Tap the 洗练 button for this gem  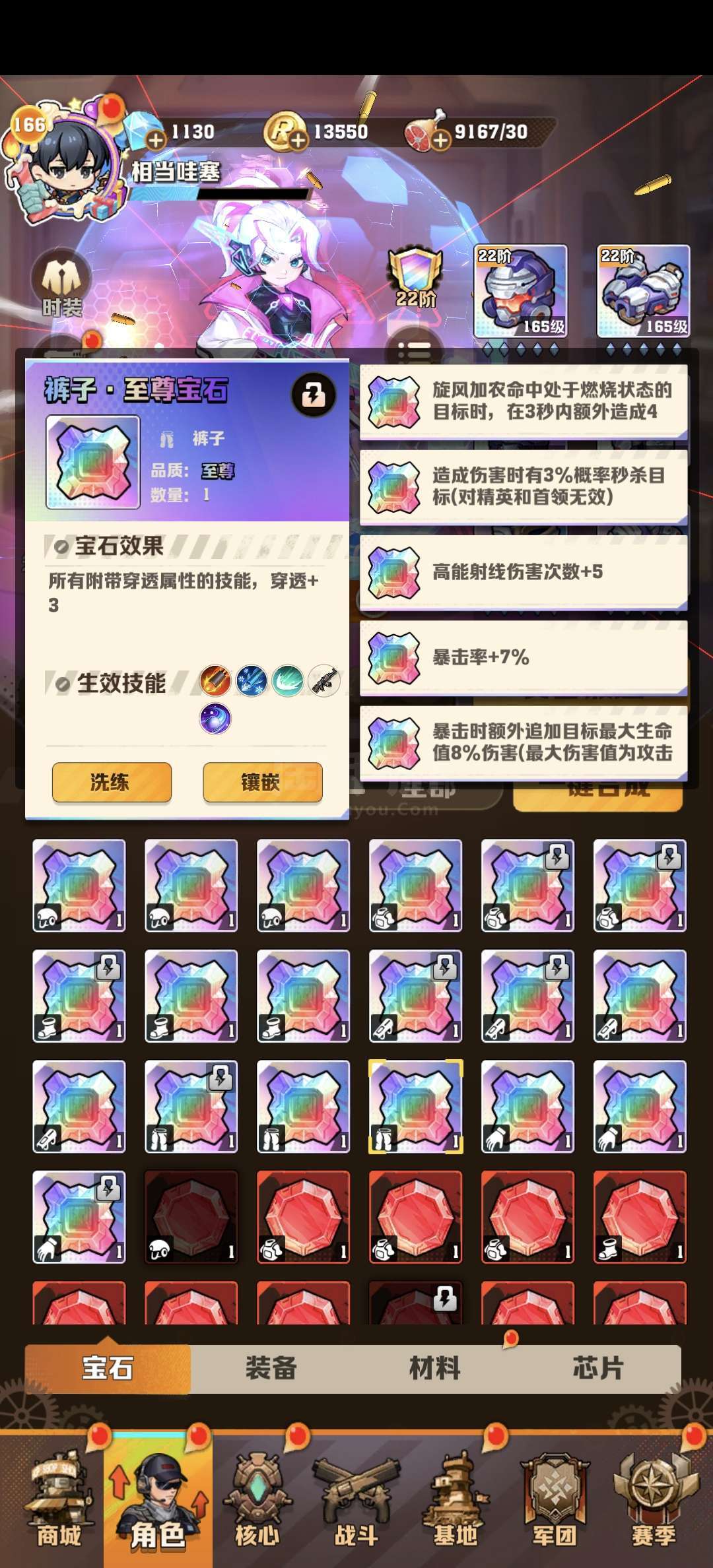[112, 782]
